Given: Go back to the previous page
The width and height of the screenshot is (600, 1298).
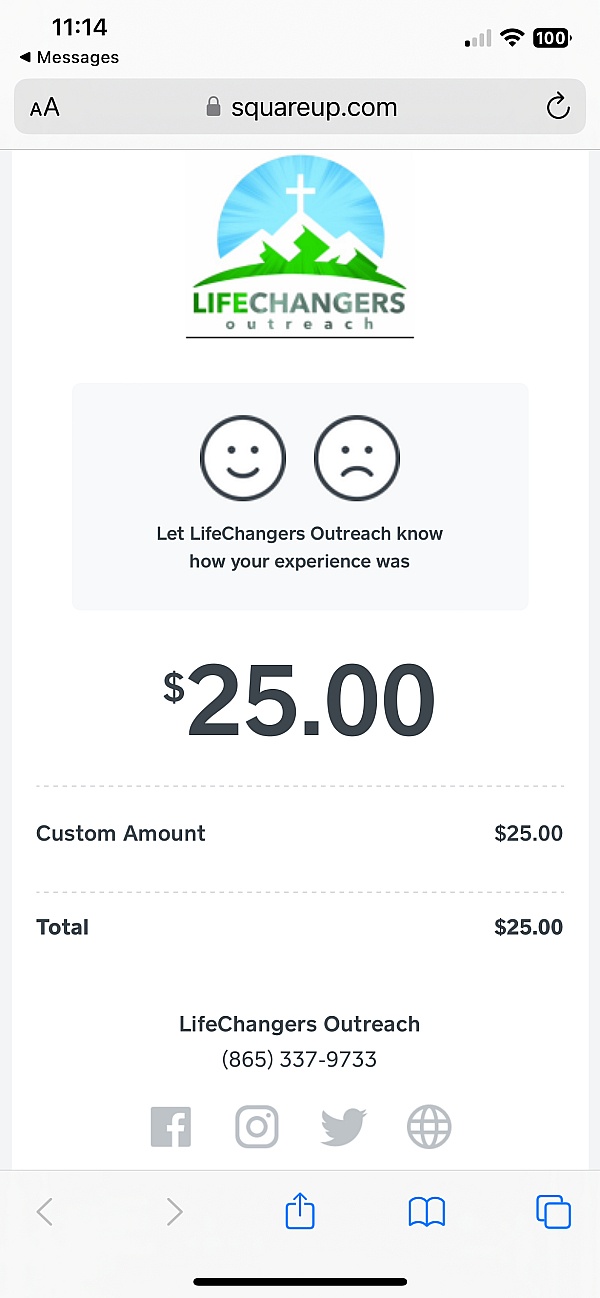Looking at the screenshot, I should [45, 1213].
